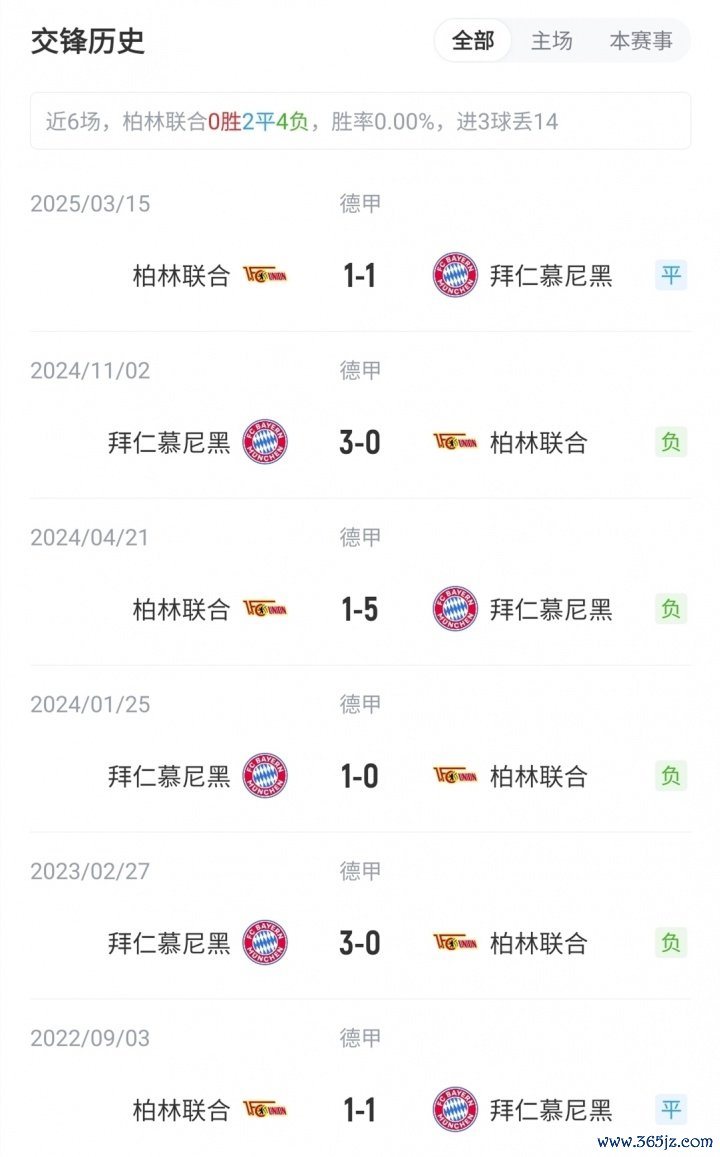Screen dimensions: 720x1157
Task: Open the 2022/09/03 match details
Action: (x=360, y=1109)
